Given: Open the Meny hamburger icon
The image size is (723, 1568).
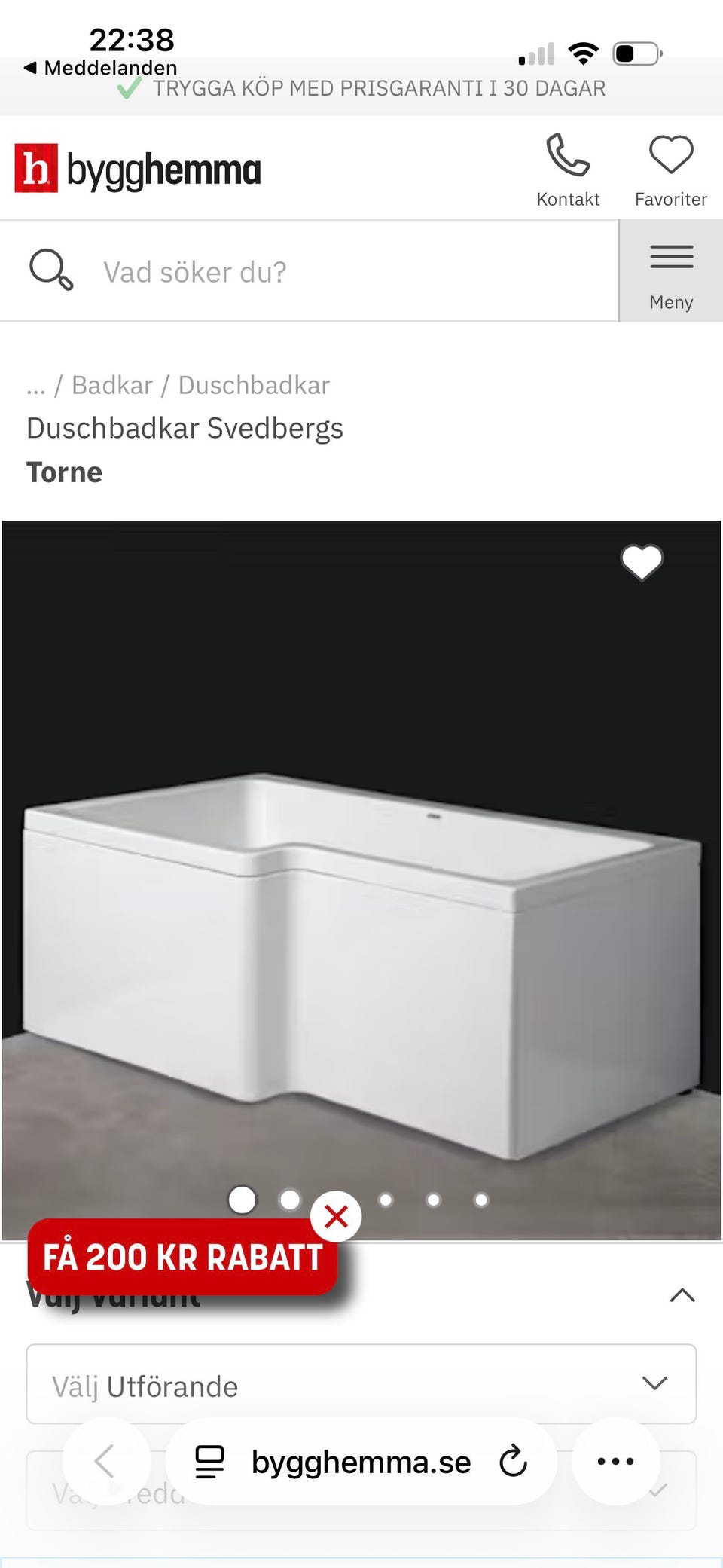Looking at the screenshot, I should (670, 257).
